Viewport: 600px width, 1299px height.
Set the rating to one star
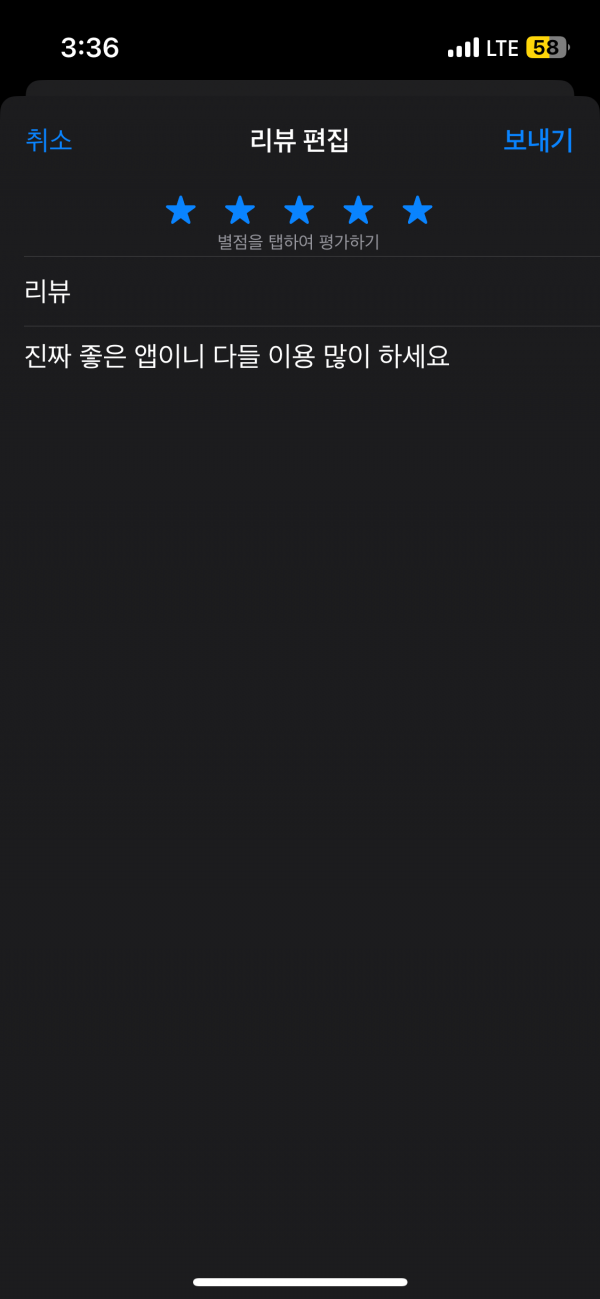tap(181, 210)
